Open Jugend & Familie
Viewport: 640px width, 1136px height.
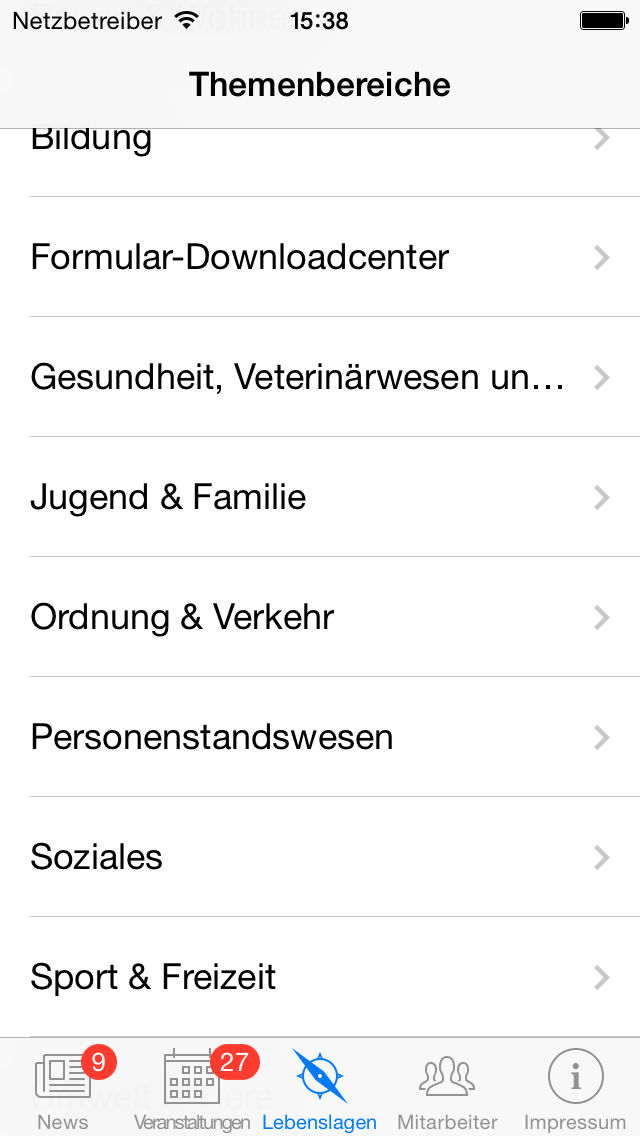pos(320,497)
